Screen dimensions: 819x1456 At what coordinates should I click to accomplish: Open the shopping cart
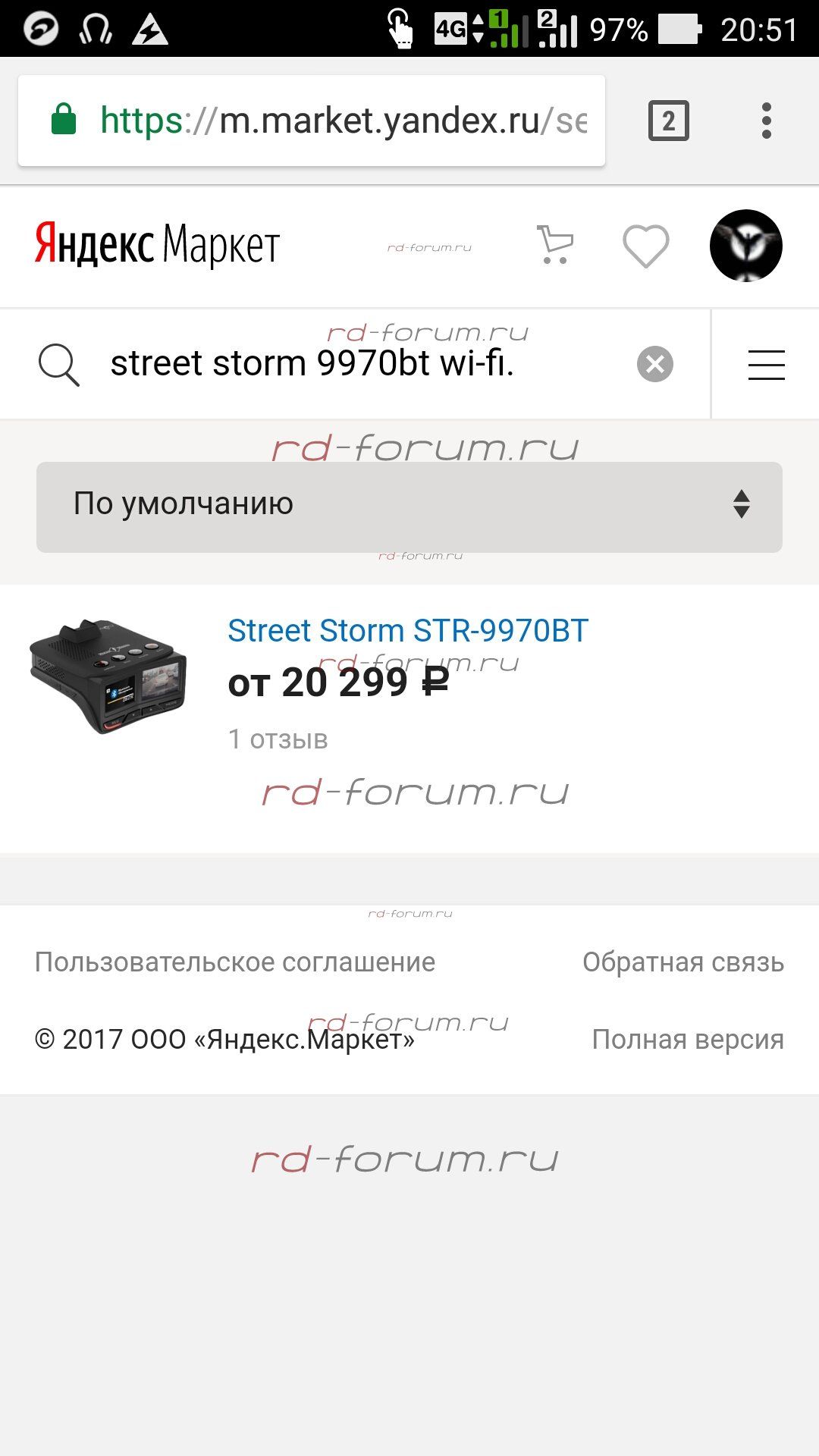[555, 245]
